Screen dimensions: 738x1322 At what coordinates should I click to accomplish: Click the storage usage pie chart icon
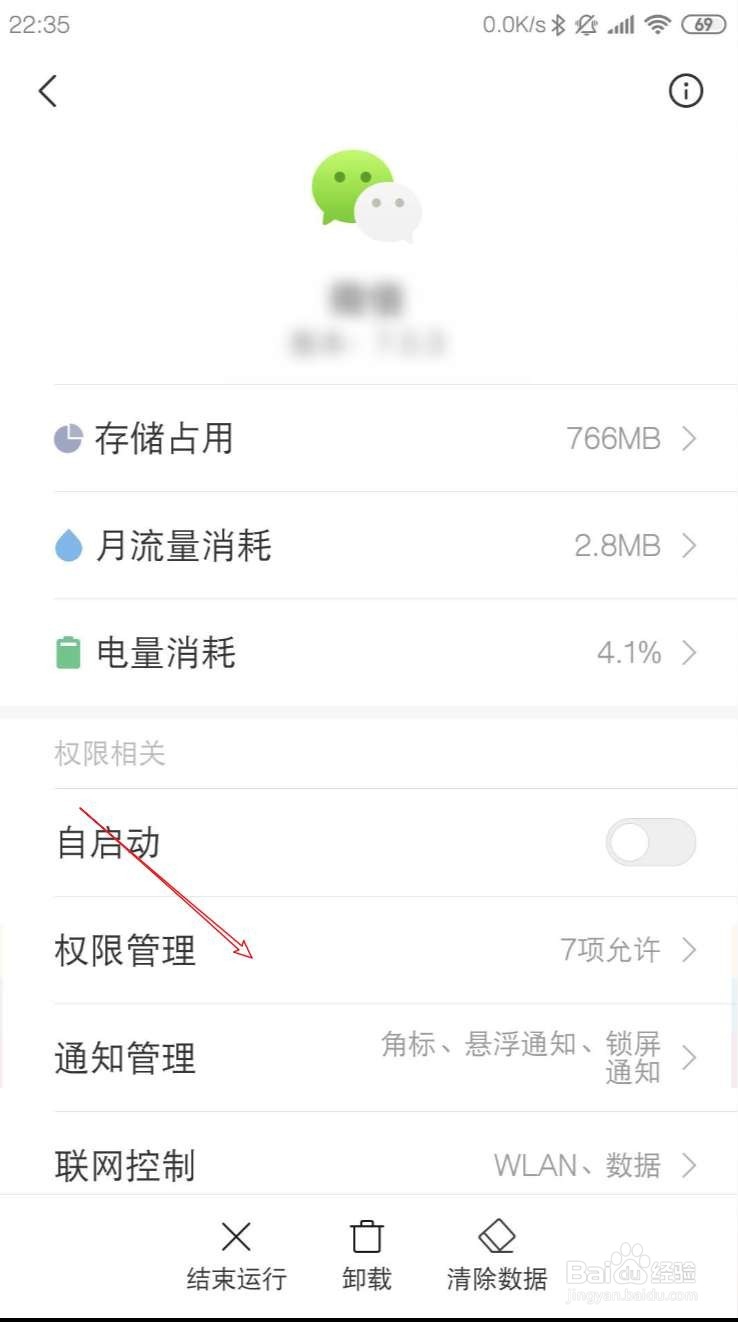(67, 438)
